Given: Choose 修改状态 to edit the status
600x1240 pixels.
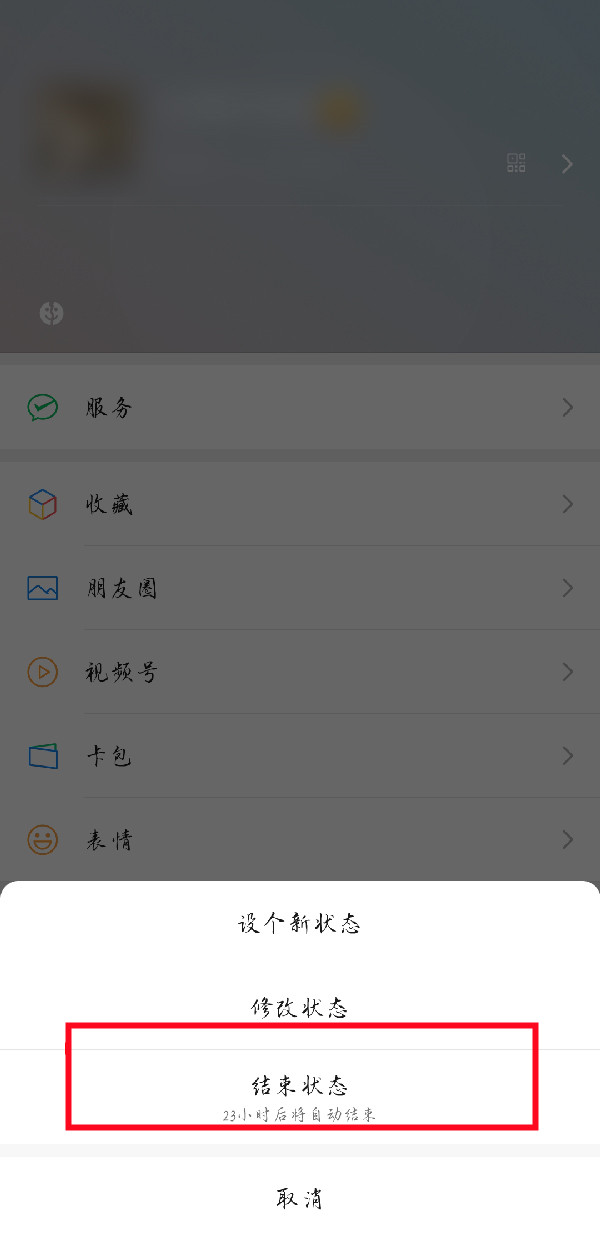Looking at the screenshot, I should click(299, 1007).
